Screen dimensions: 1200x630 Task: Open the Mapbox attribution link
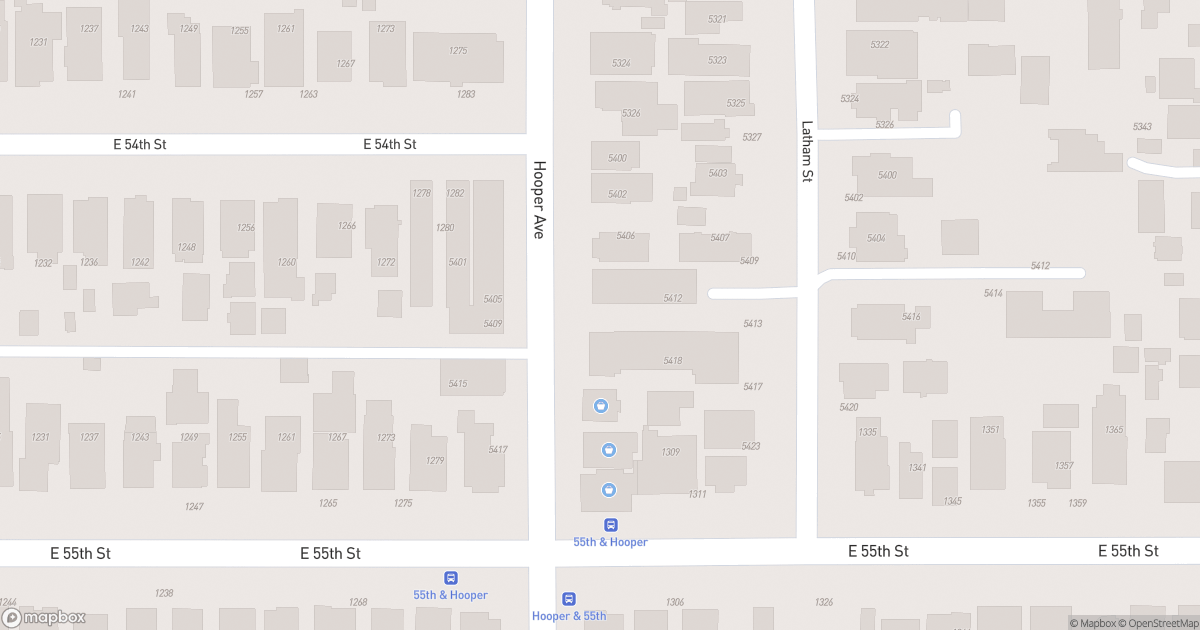1095,623
